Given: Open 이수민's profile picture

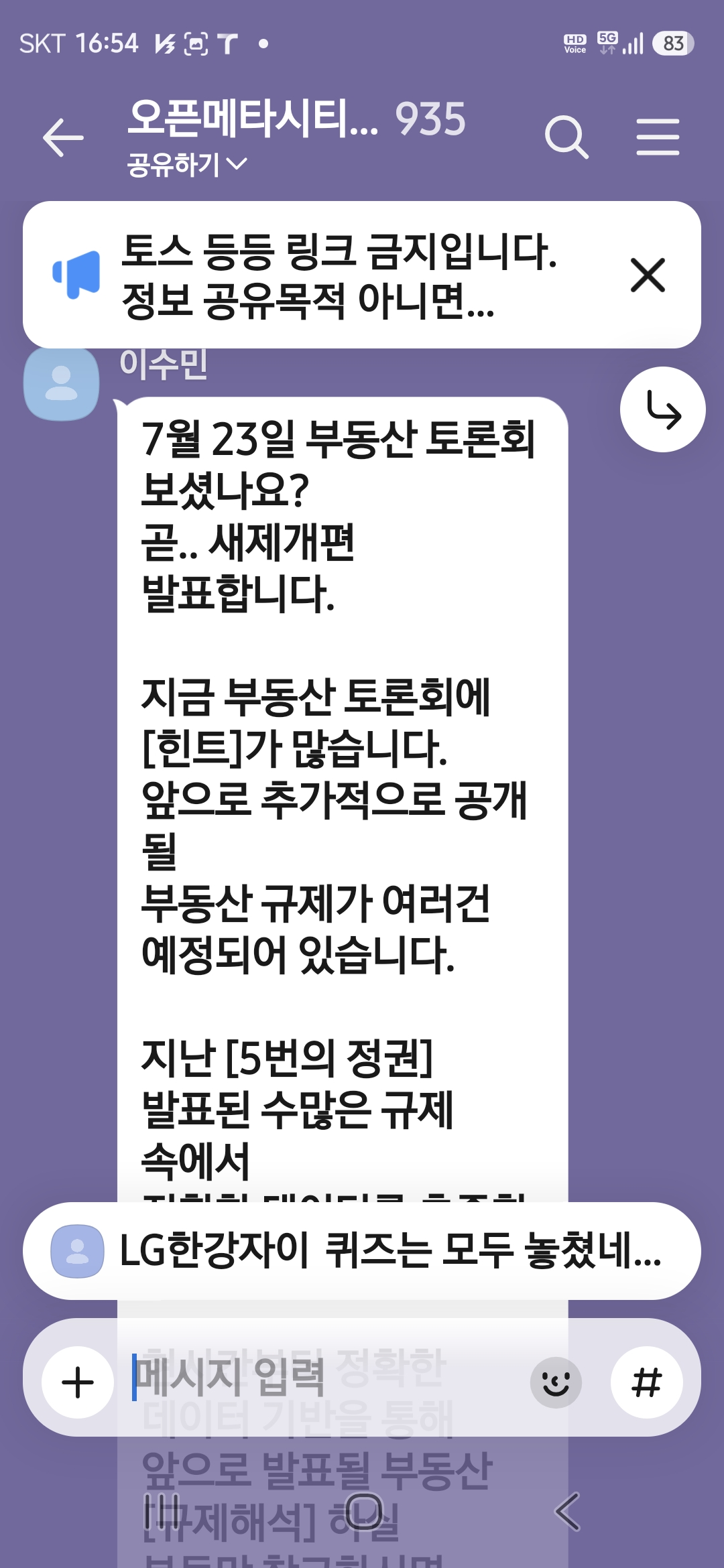Looking at the screenshot, I should click(x=61, y=383).
